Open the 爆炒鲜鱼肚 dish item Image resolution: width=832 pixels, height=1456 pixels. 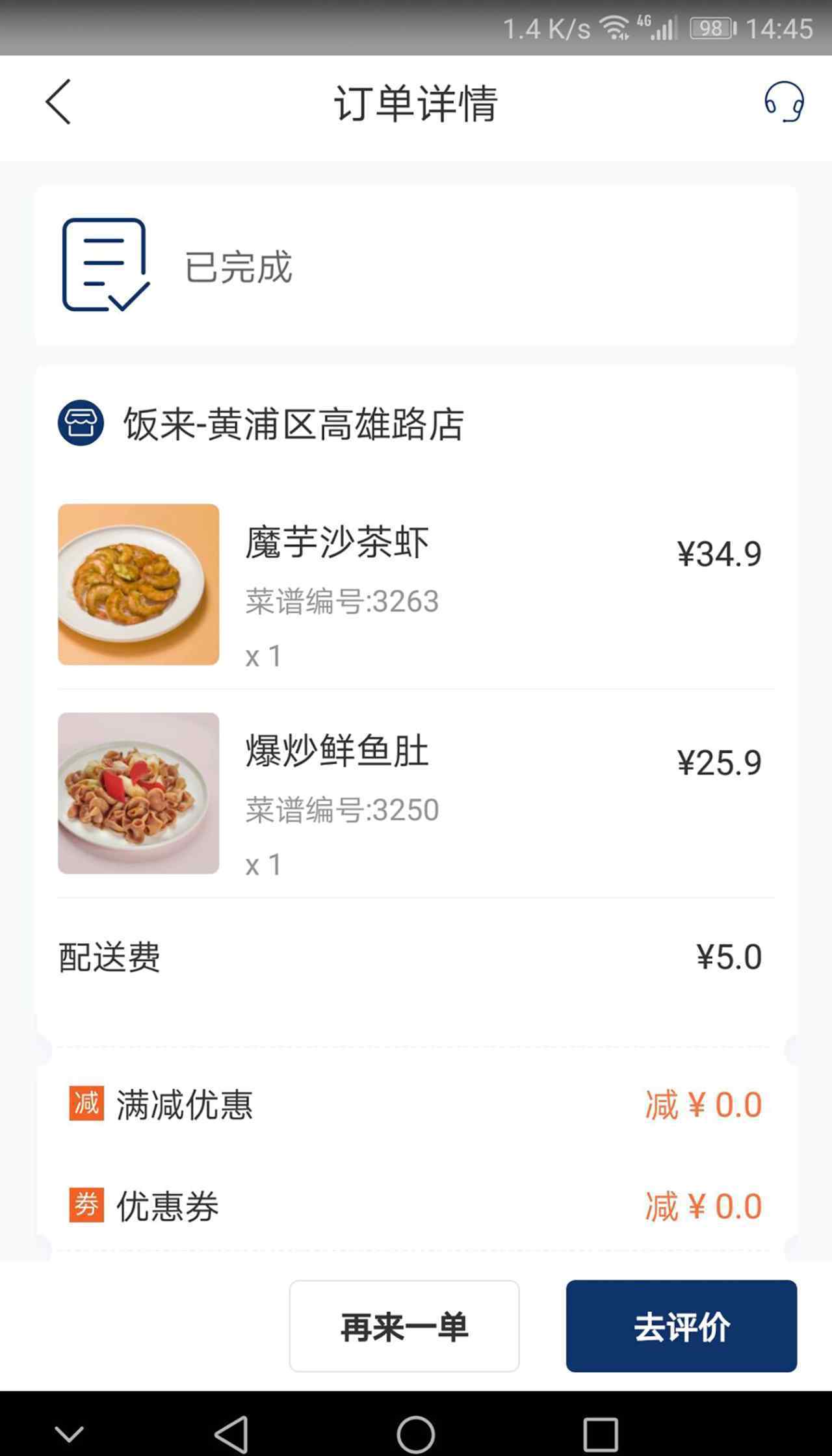[416, 793]
